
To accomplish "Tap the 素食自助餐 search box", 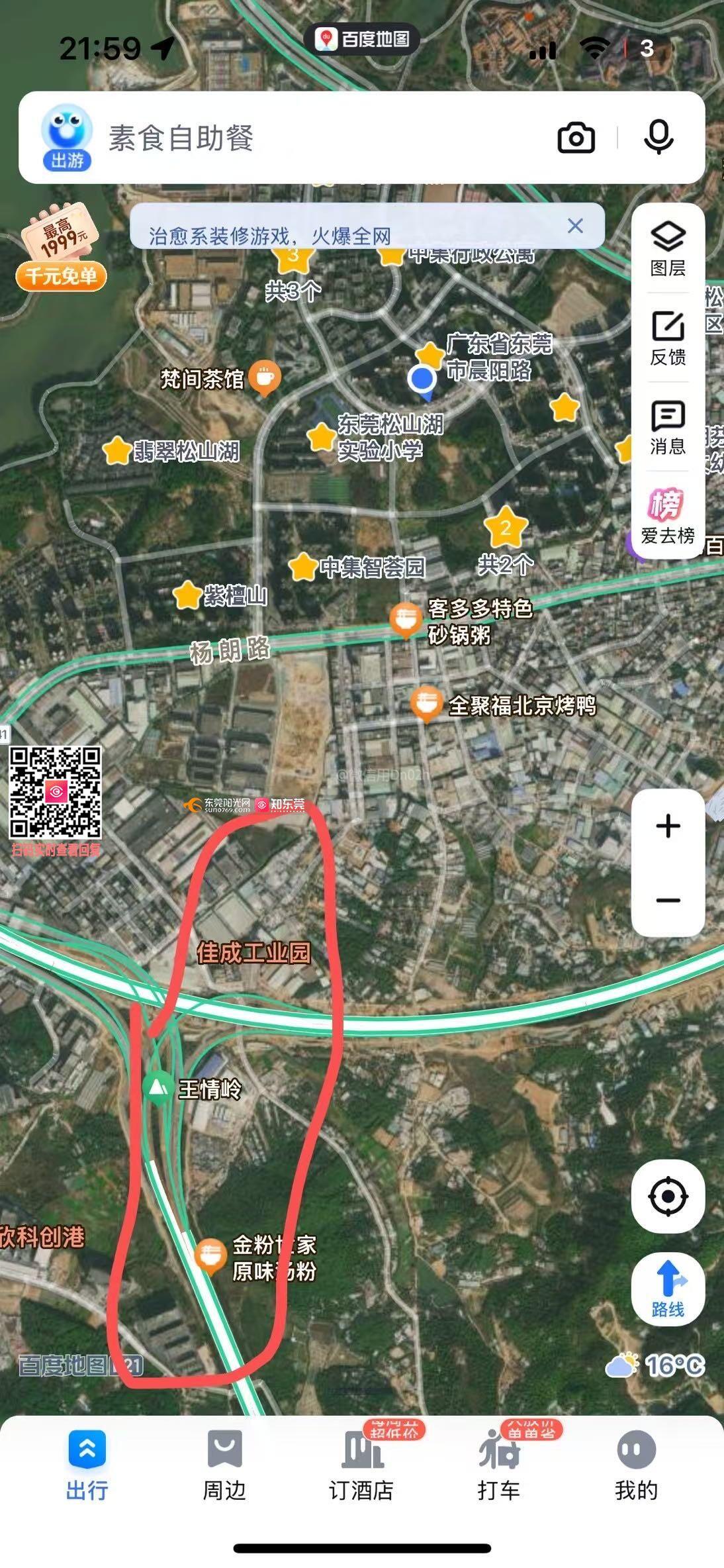I will tap(318, 138).
